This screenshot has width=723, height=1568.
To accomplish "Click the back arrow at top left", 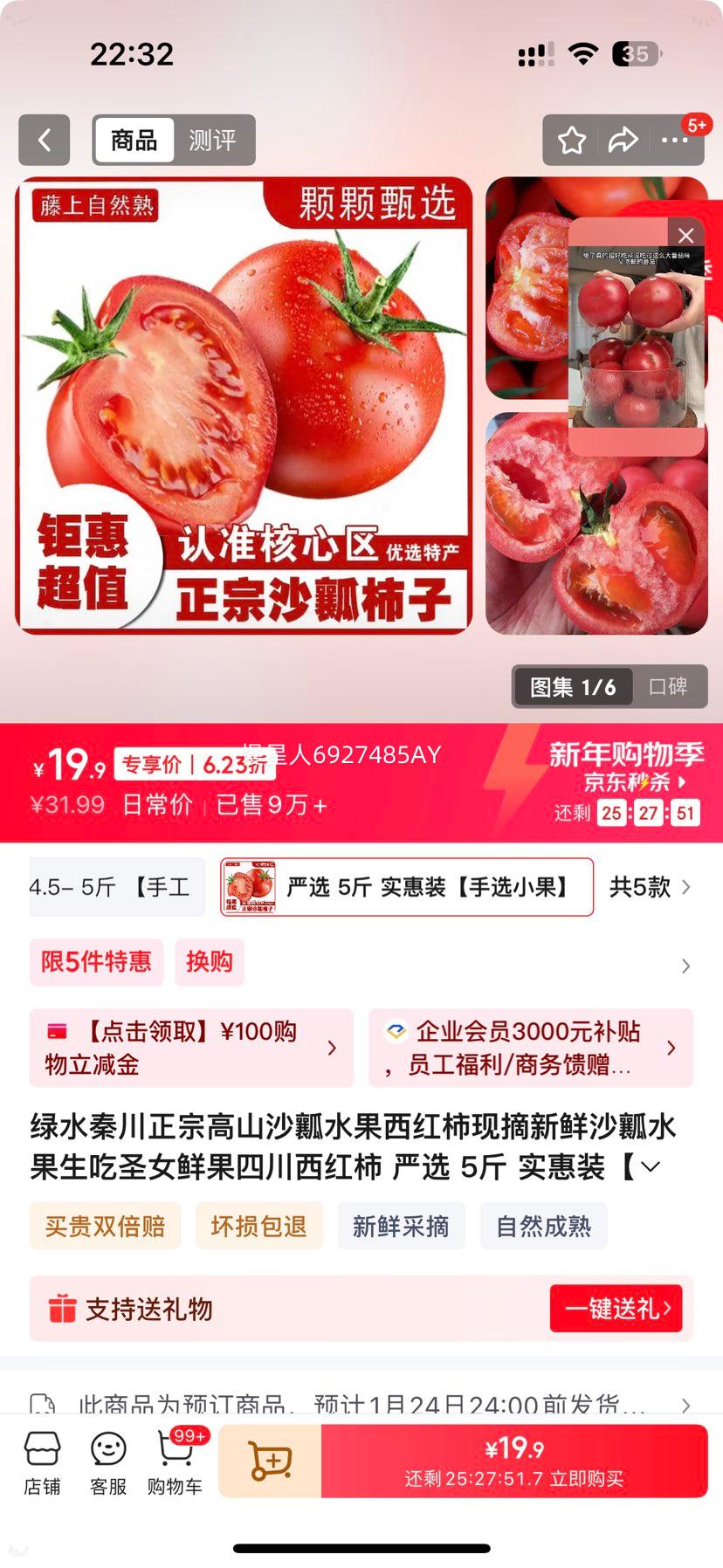I will pos(44,141).
